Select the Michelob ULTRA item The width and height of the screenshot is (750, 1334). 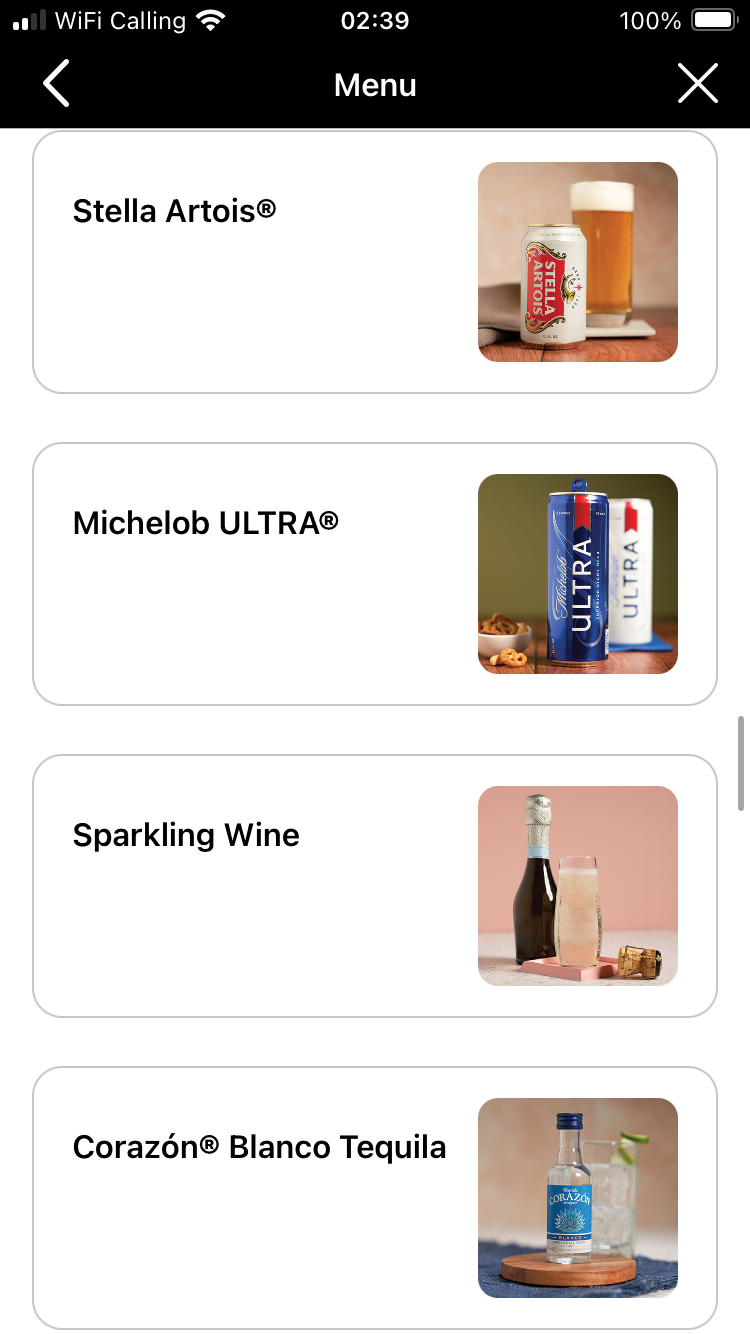coord(374,574)
